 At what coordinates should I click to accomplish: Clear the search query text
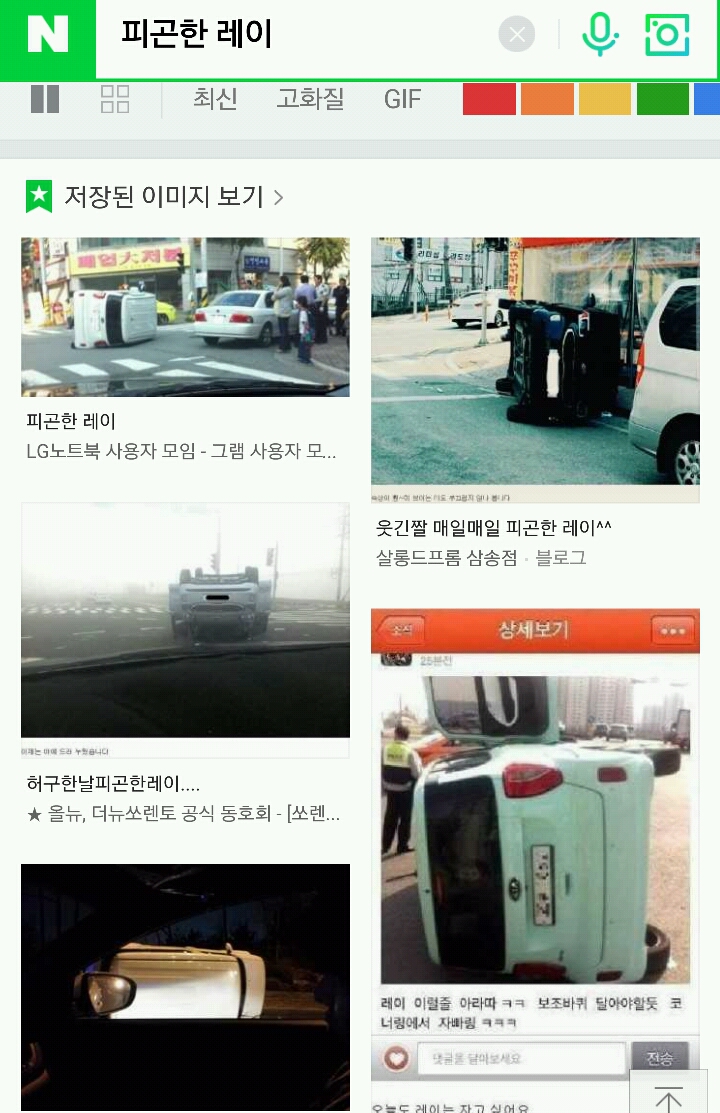point(517,36)
